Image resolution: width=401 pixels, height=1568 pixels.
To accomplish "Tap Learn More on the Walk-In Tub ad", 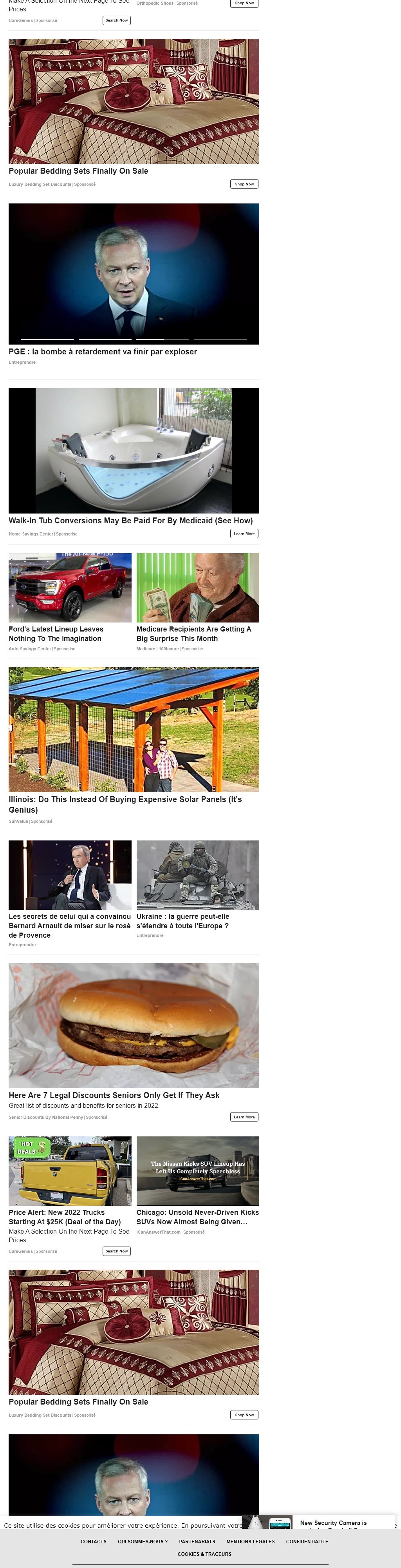I will point(244,534).
